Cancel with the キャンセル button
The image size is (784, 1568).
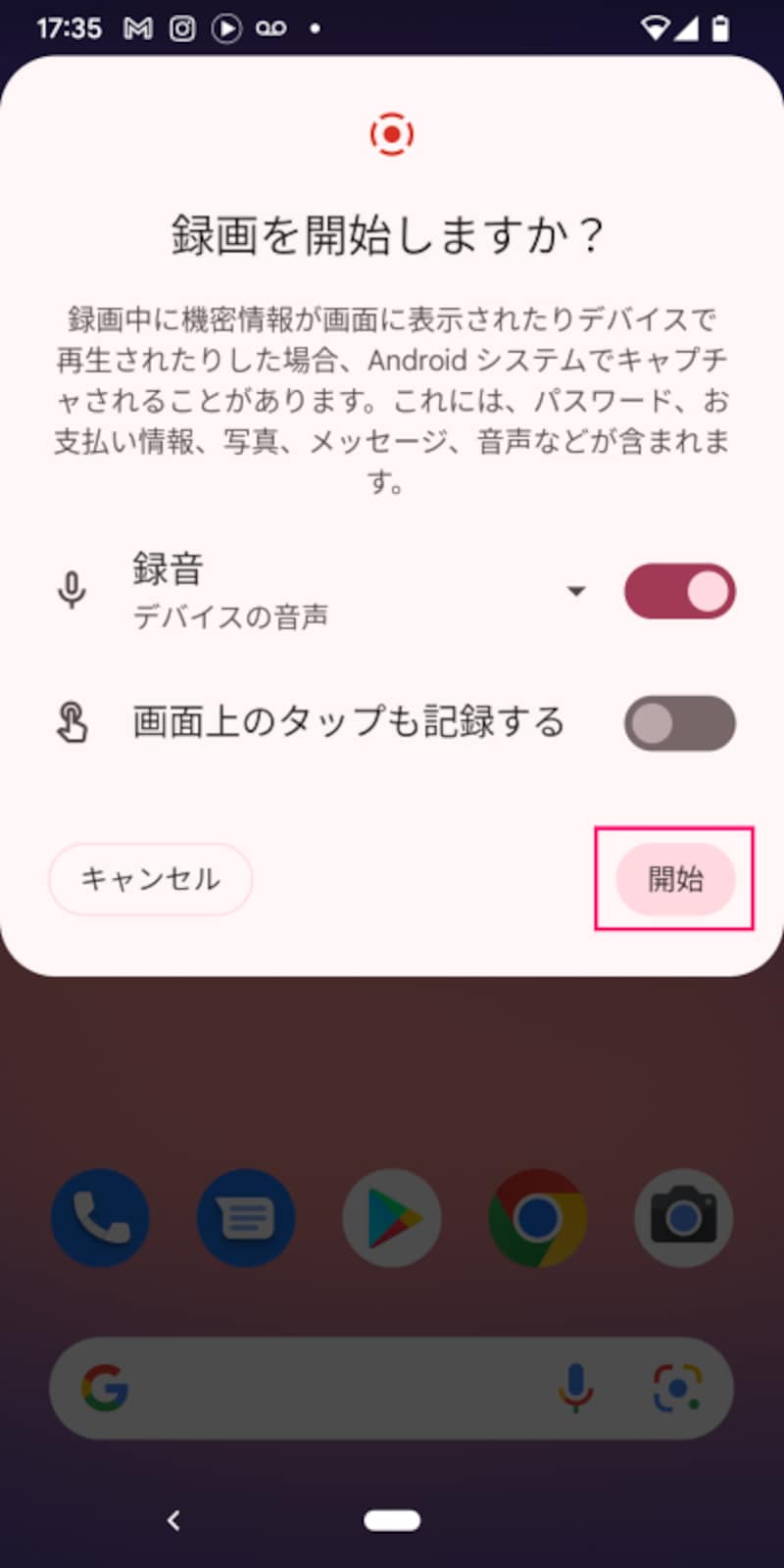(x=151, y=879)
